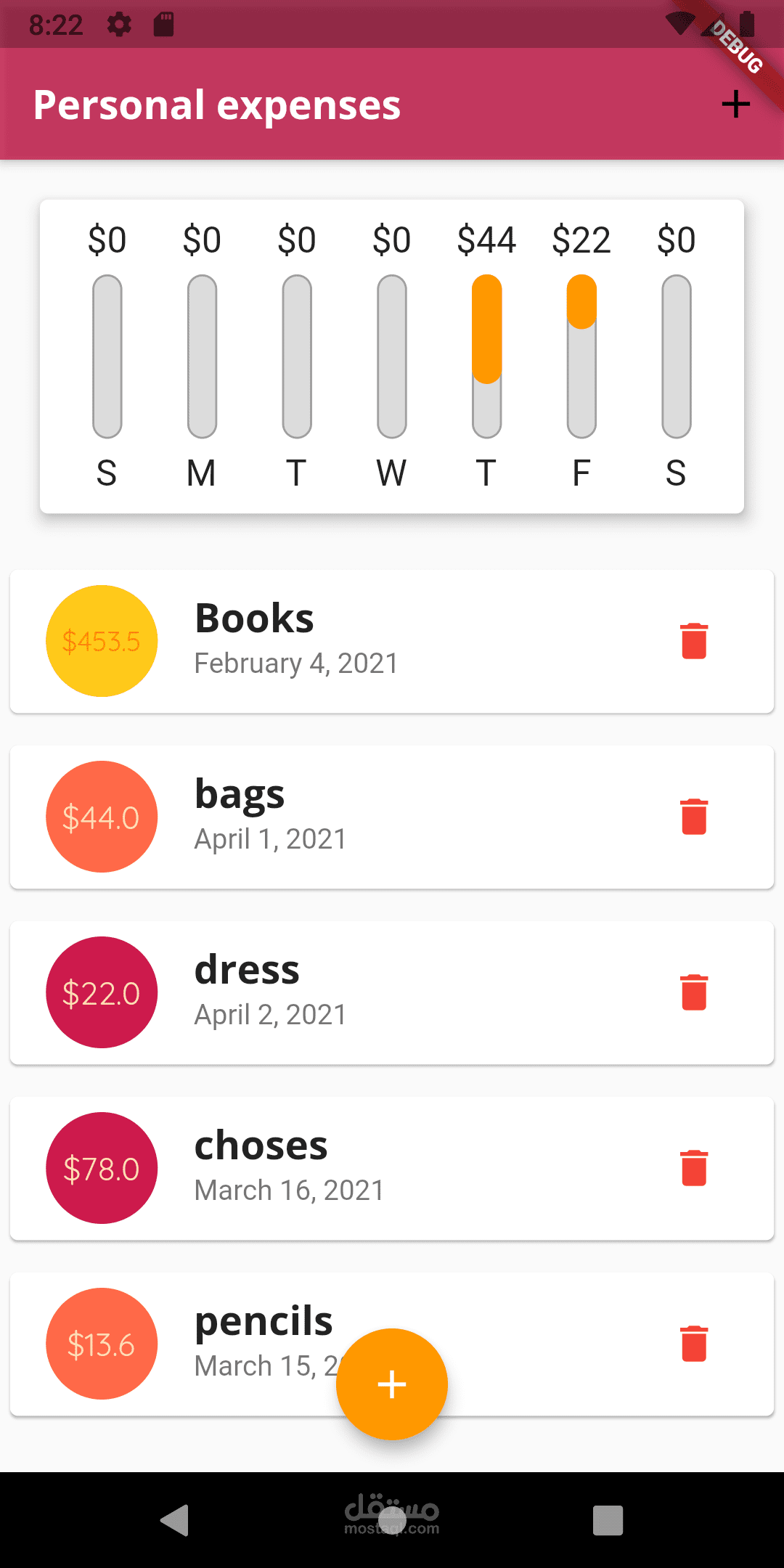Tap the orange floating add button
The image size is (784, 1568).
[x=391, y=1383]
